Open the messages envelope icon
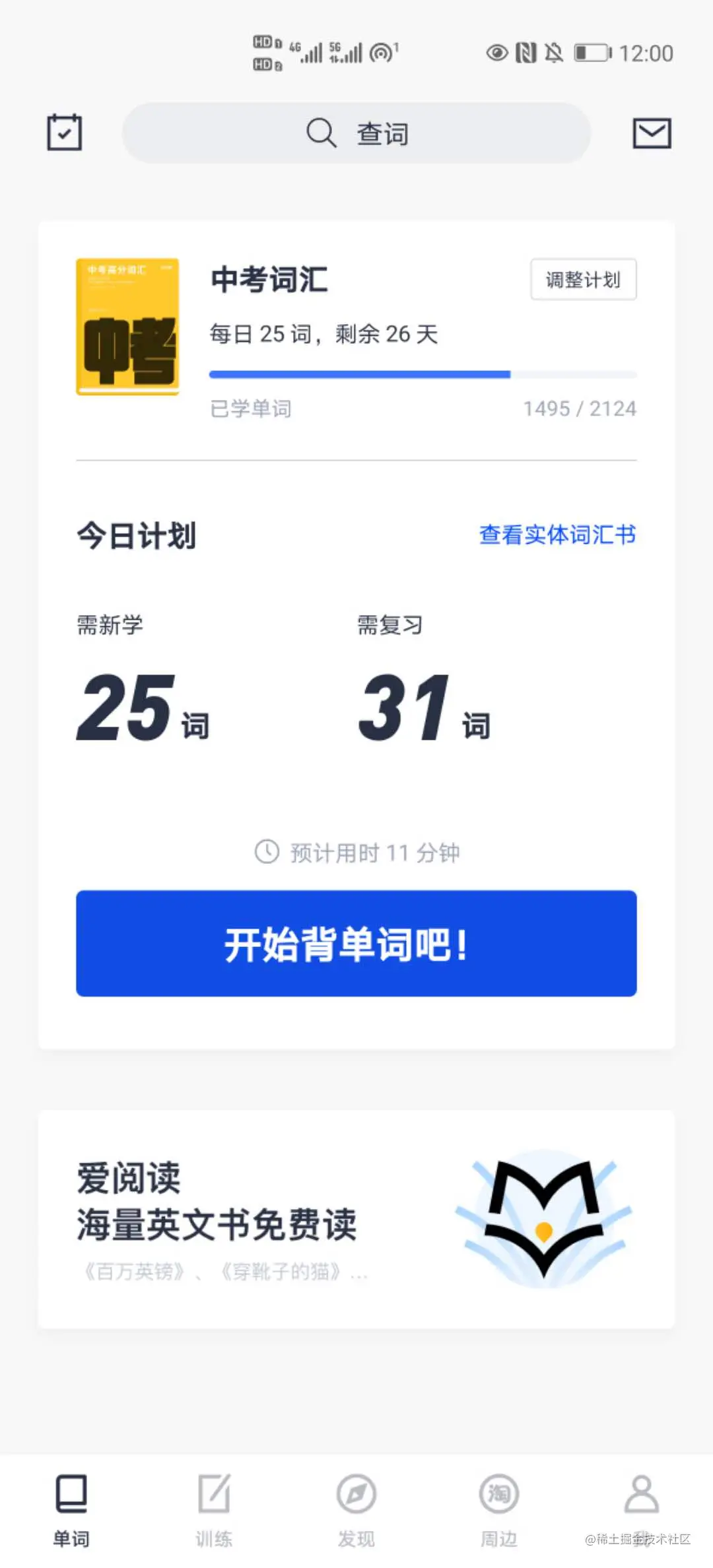The height and width of the screenshot is (1568, 713). pos(652,133)
